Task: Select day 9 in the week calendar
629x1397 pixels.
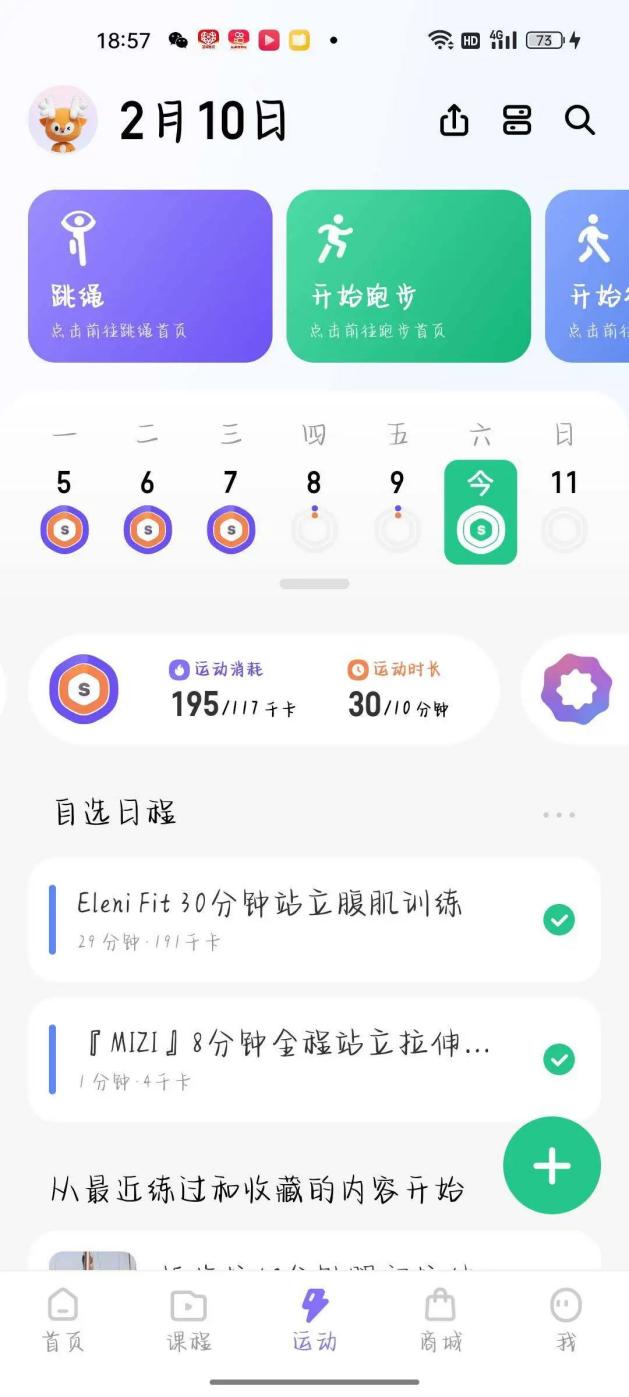Action: (x=397, y=511)
